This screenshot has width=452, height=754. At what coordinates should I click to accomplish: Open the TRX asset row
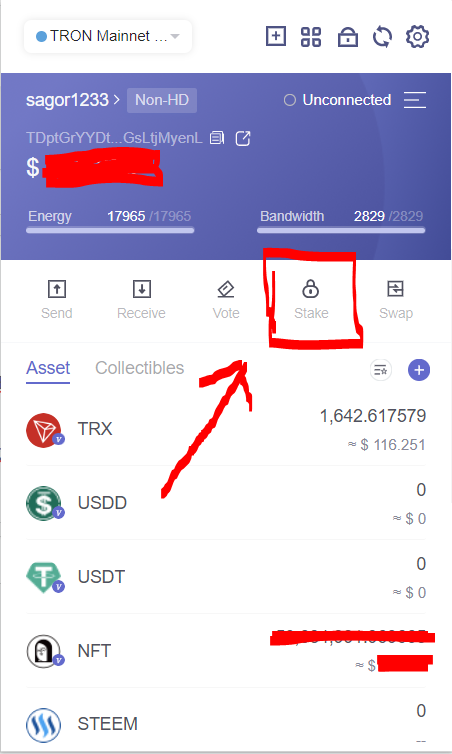[x=226, y=429]
